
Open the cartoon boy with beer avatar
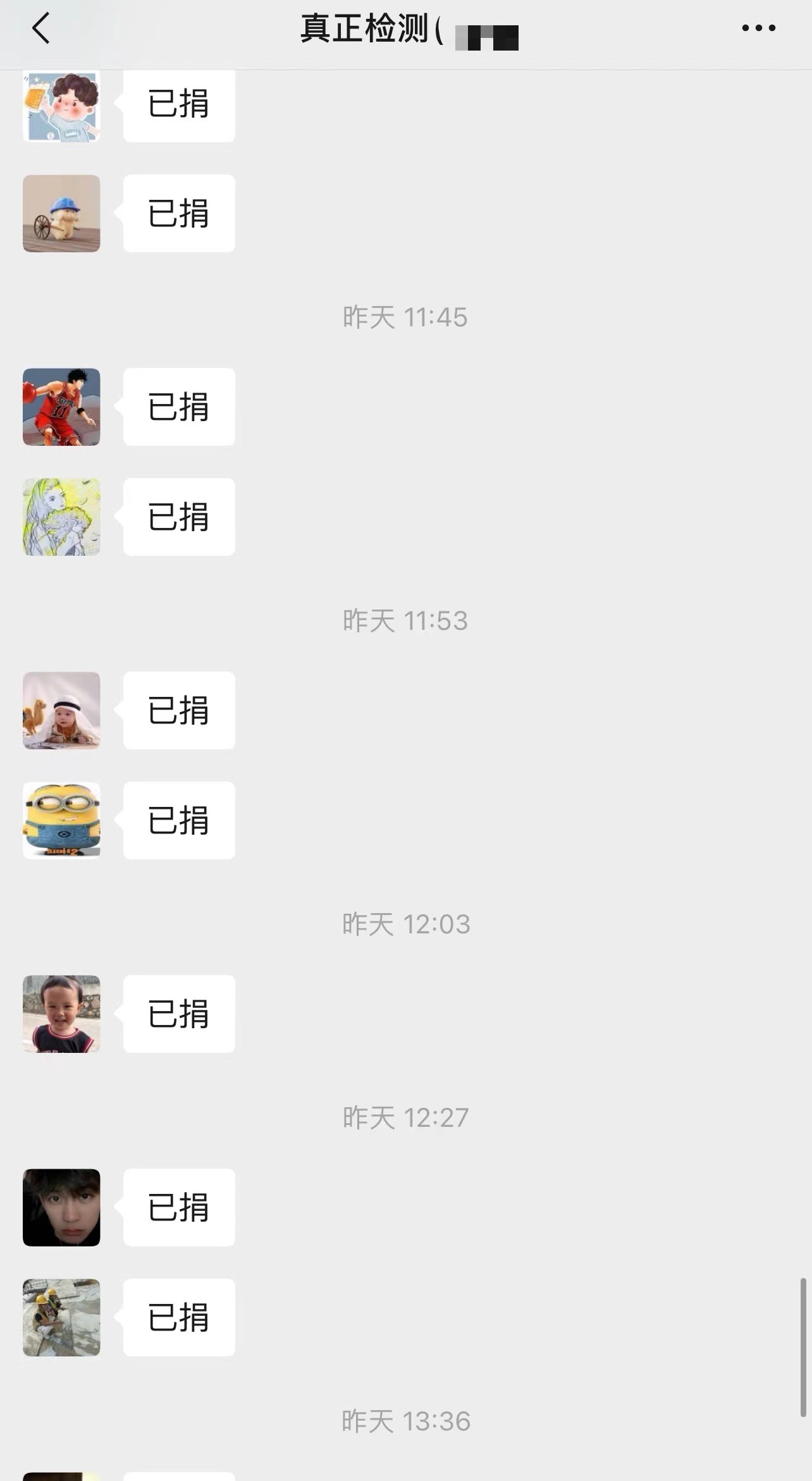coord(61,106)
